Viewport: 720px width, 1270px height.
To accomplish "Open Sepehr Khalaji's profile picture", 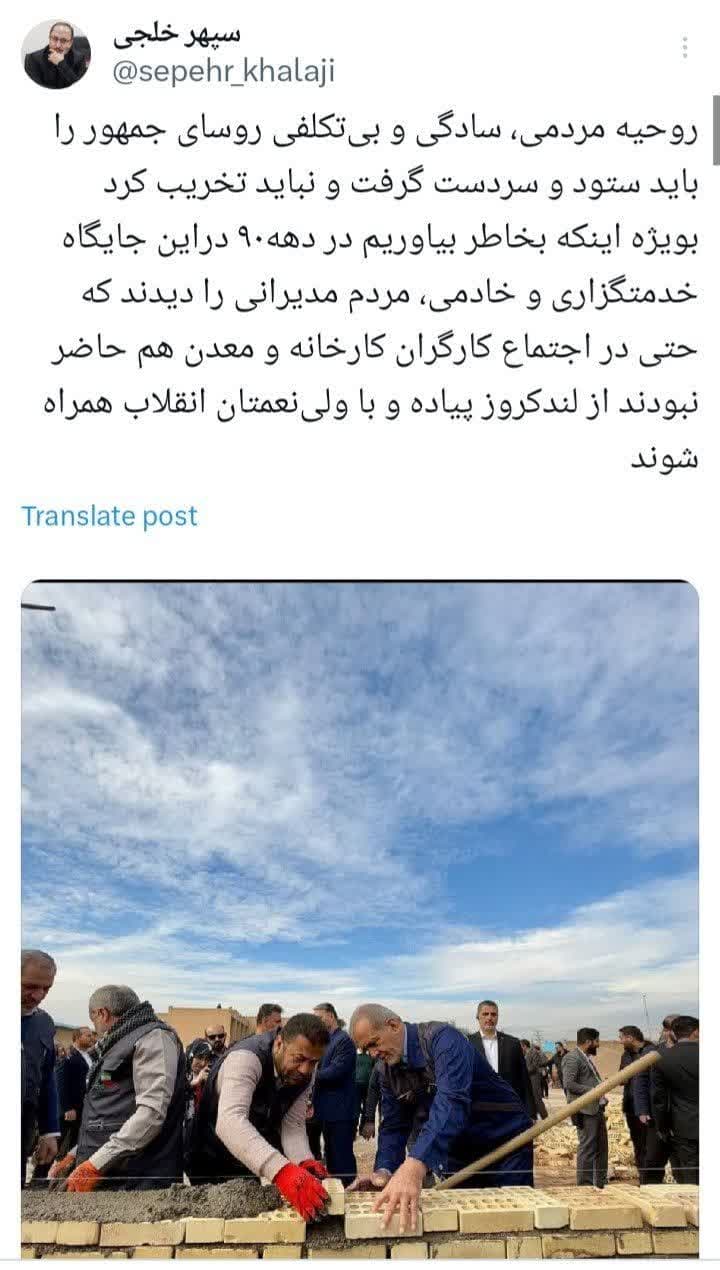I will pyautogui.click(x=57, y=55).
